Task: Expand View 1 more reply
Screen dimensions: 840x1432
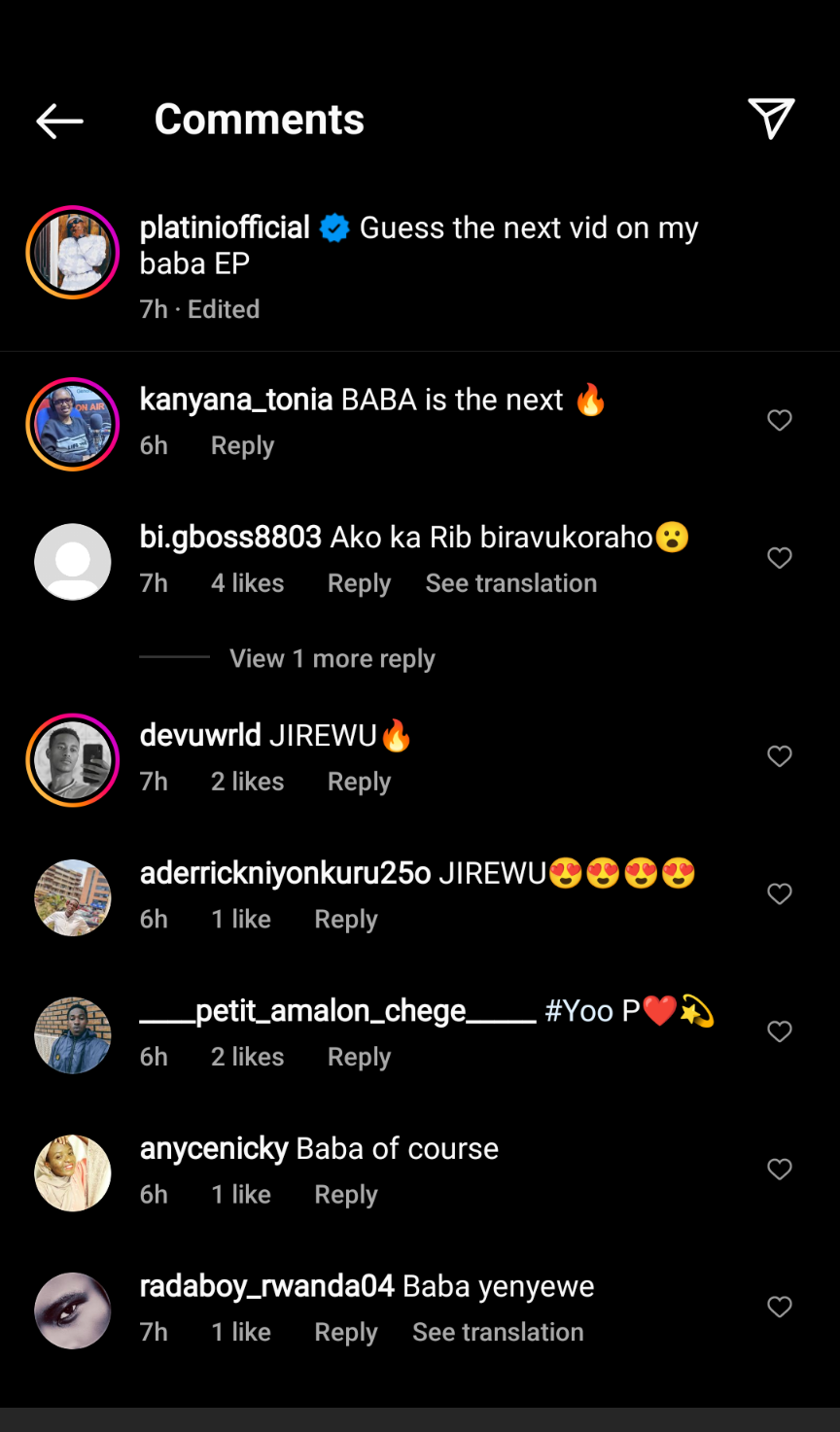Action: (332, 659)
